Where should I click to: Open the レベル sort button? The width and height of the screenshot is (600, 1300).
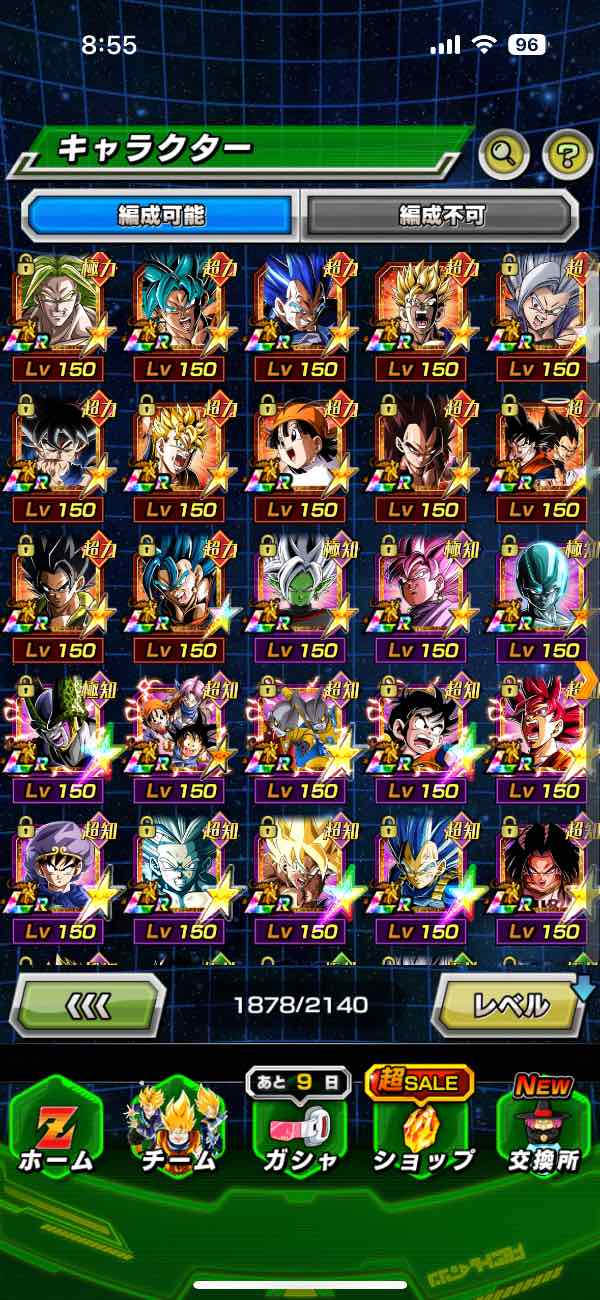[508, 1004]
